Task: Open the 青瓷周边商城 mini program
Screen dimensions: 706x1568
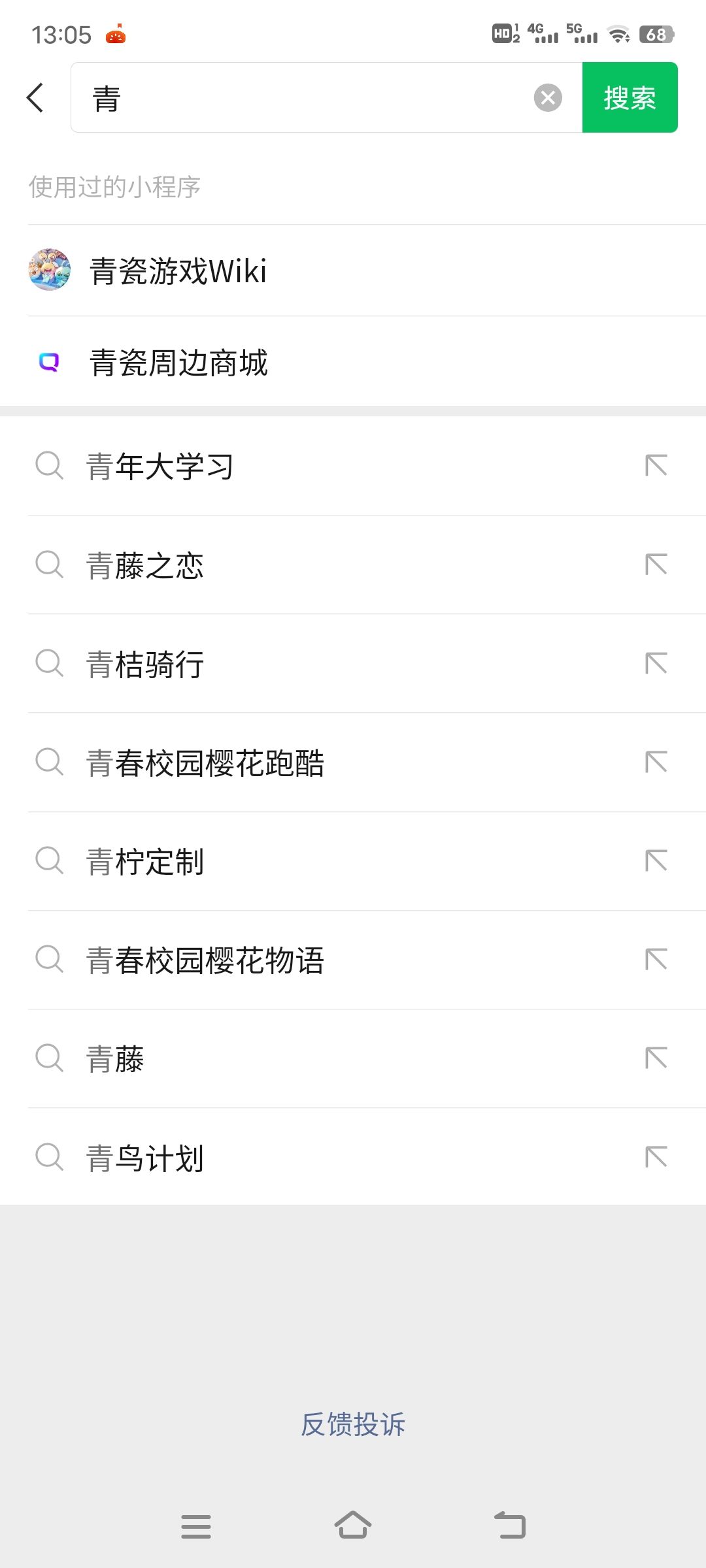Action: pos(178,363)
